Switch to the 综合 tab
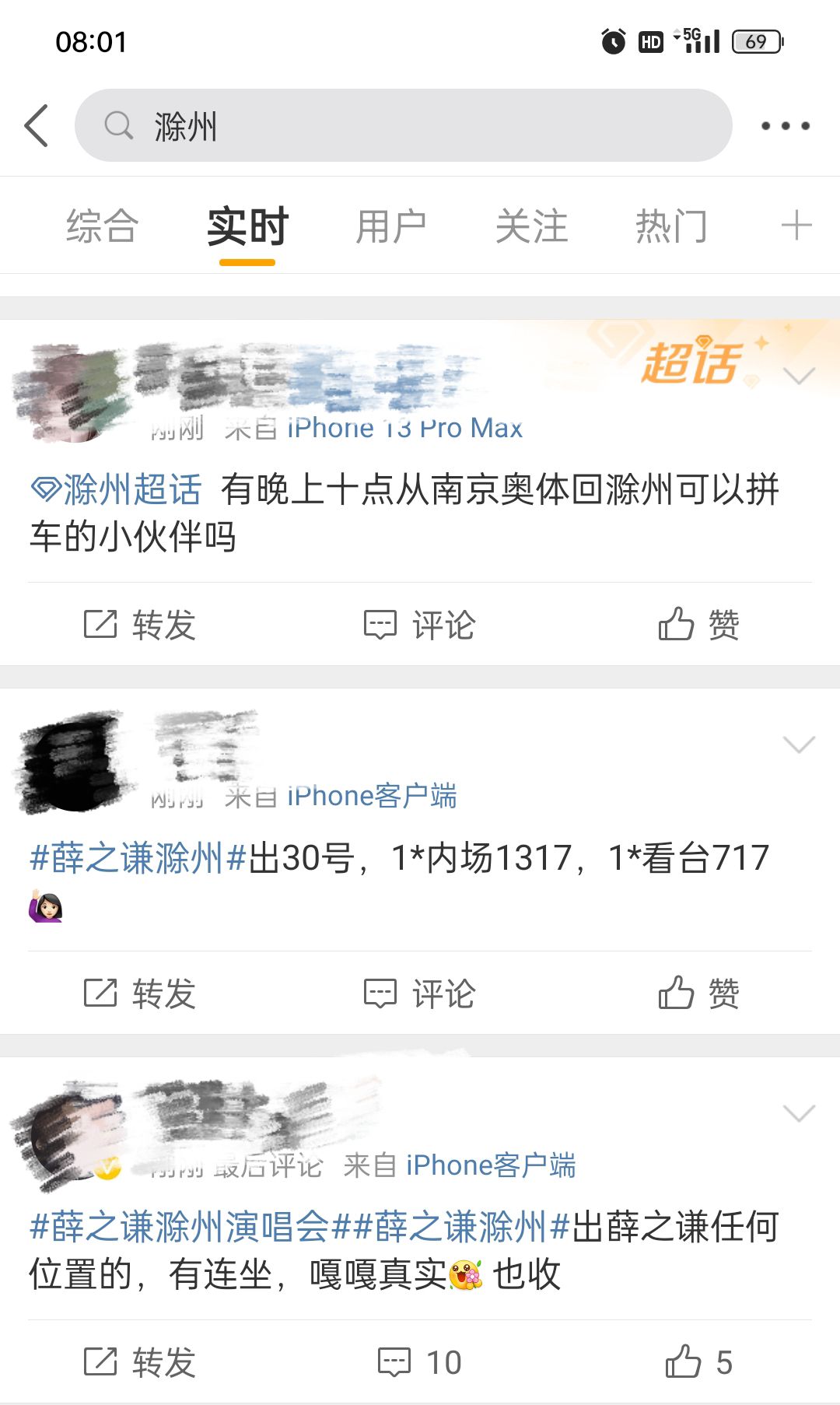 pos(102,226)
